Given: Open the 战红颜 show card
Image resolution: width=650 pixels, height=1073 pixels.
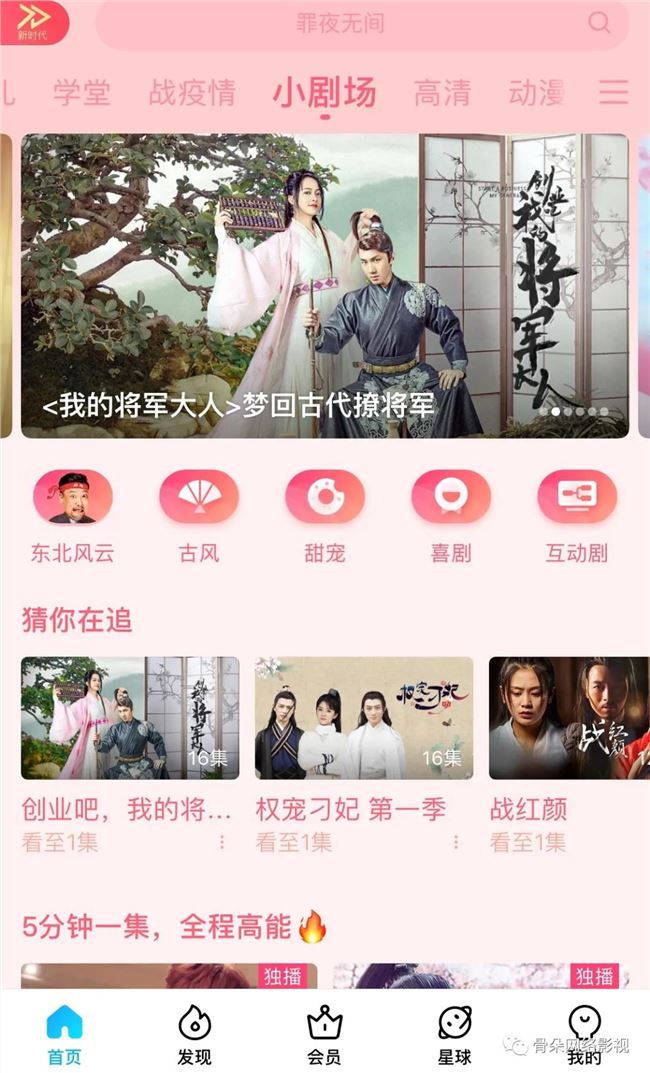Looking at the screenshot, I should (x=568, y=718).
